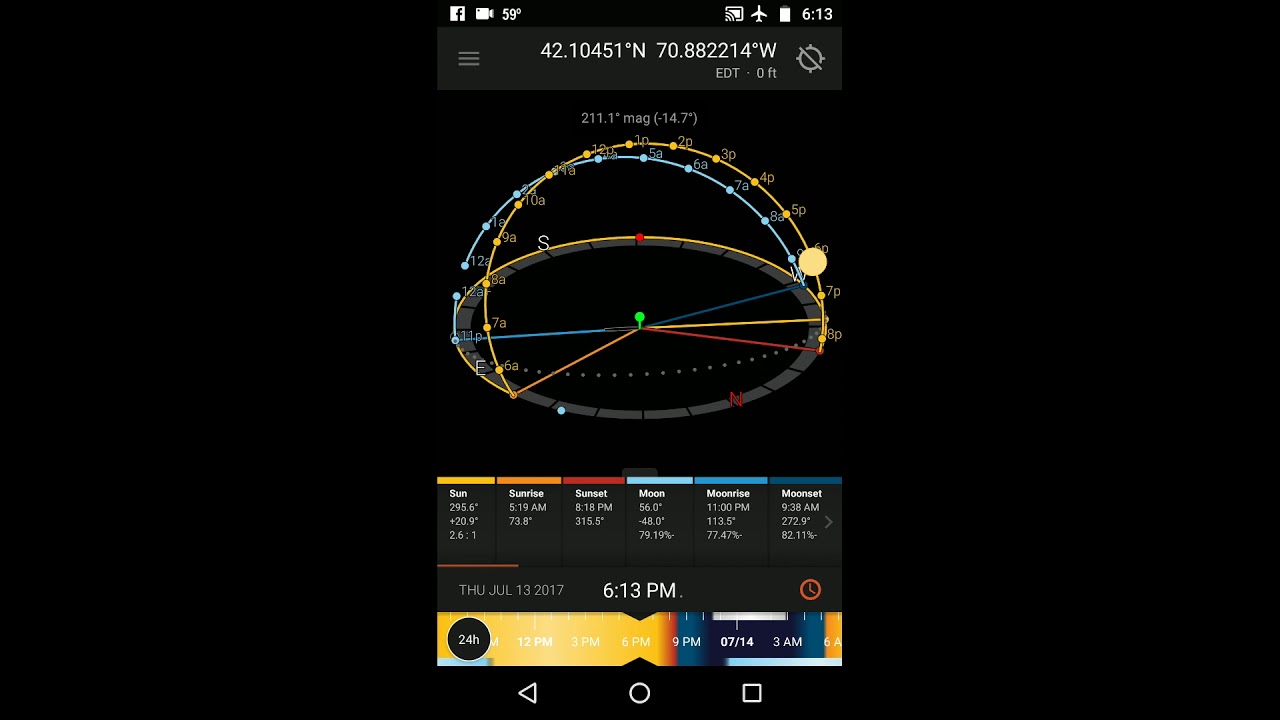The width and height of the screenshot is (1280, 720).
Task: Select the Sunset data panel
Action: (593, 515)
